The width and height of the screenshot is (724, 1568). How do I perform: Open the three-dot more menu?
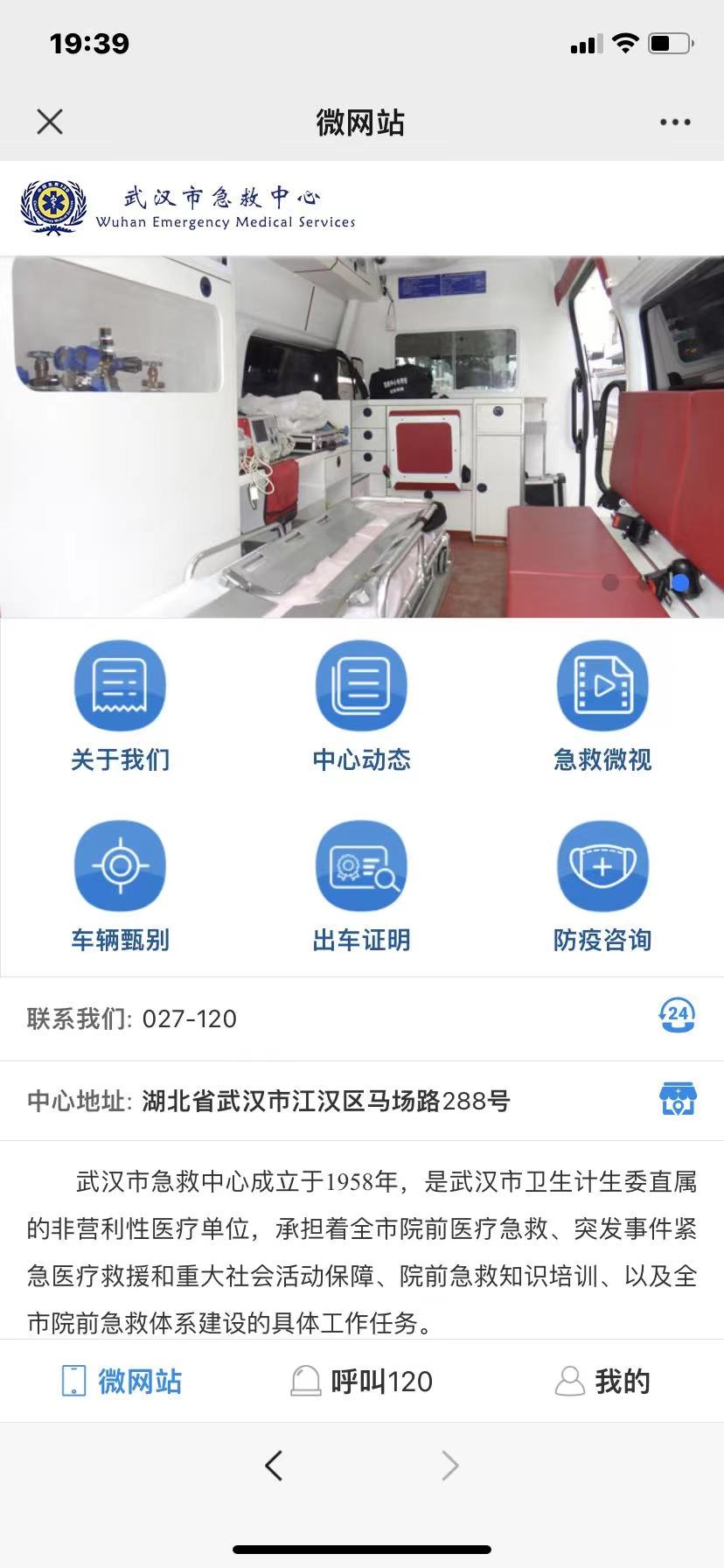coord(675,122)
